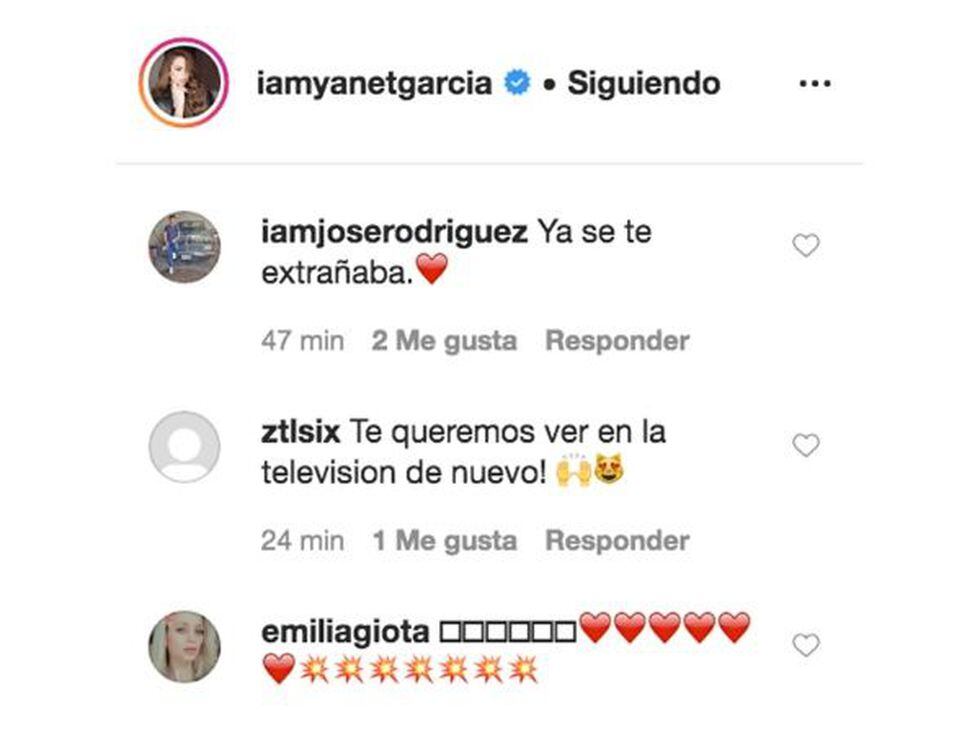The width and height of the screenshot is (980, 735).
Task: Open ztlsix's default avatar
Action: pyautogui.click(x=184, y=447)
